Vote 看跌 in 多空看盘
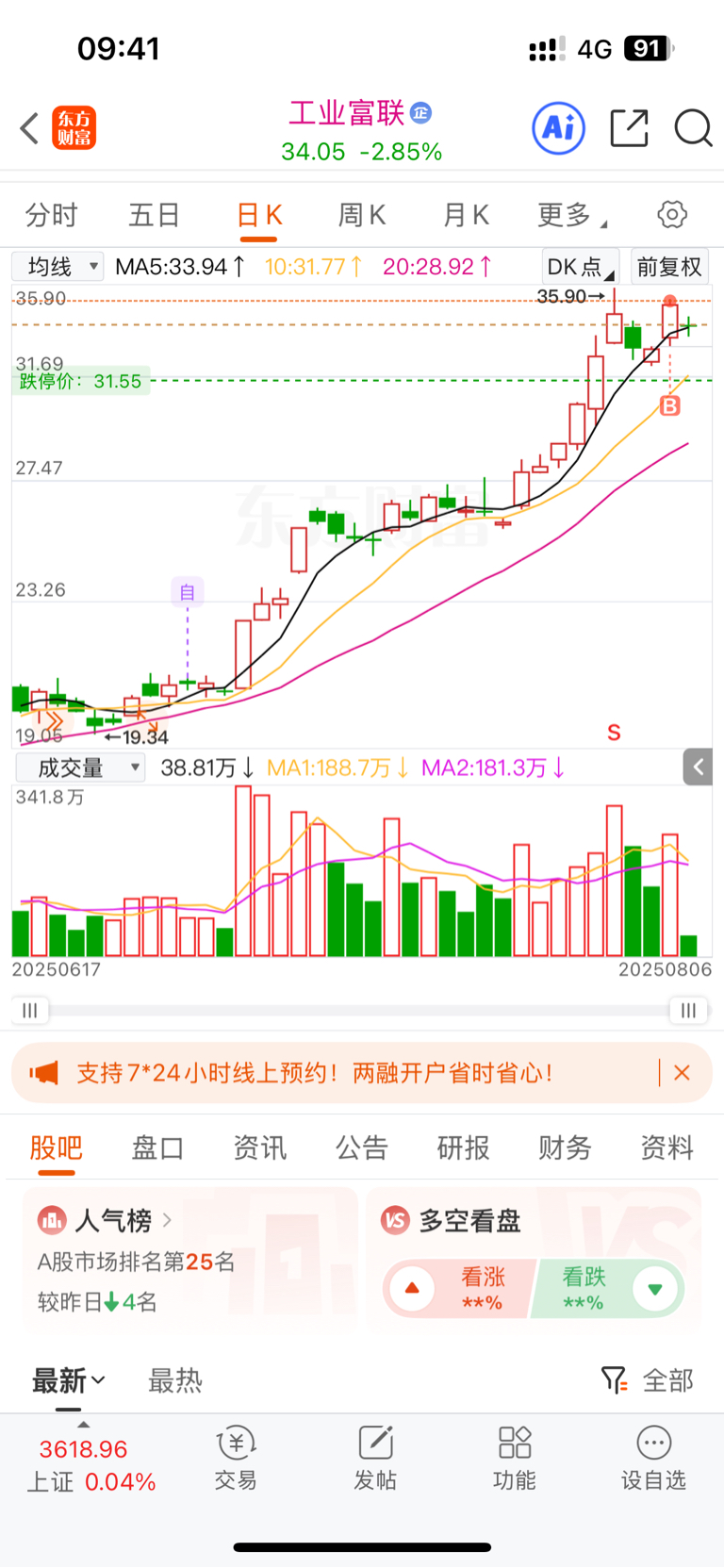Screen dimensions: 724x1568 tap(609, 1289)
